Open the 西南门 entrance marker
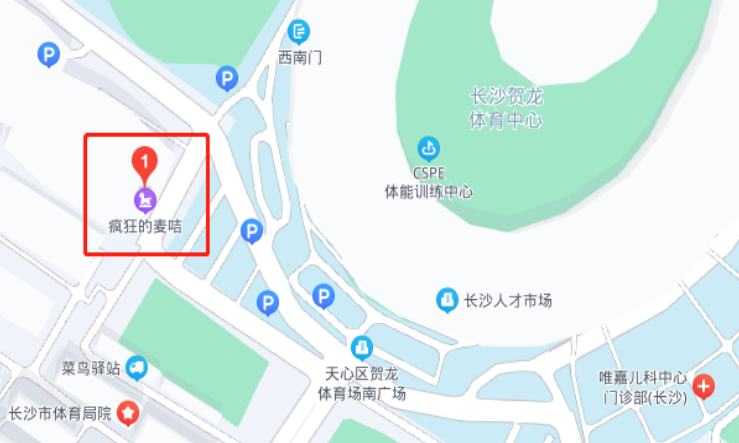Viewport: 739px width, 443px height. coord(299,32)
